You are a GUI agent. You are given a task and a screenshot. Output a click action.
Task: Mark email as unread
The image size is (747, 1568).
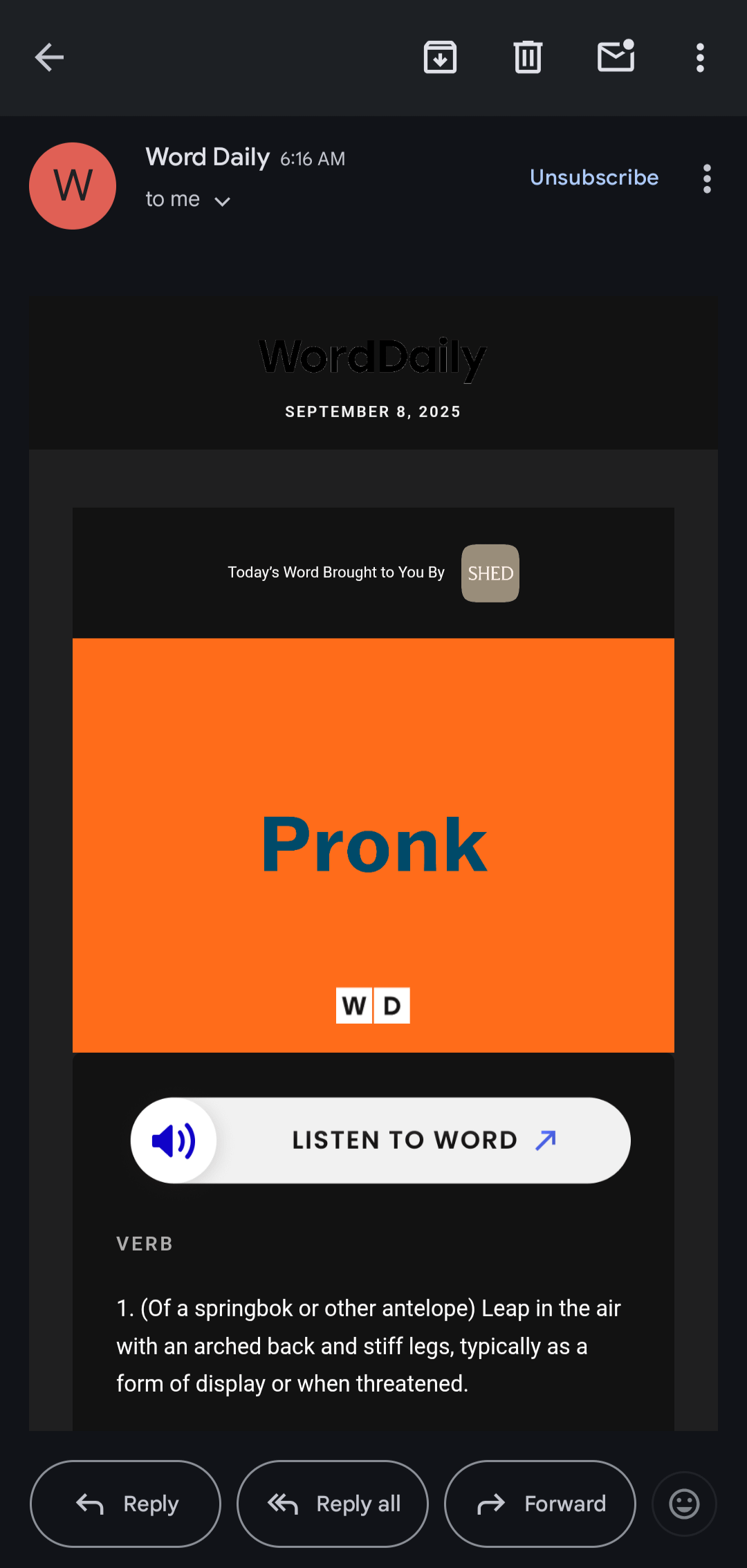coord(616,57)
